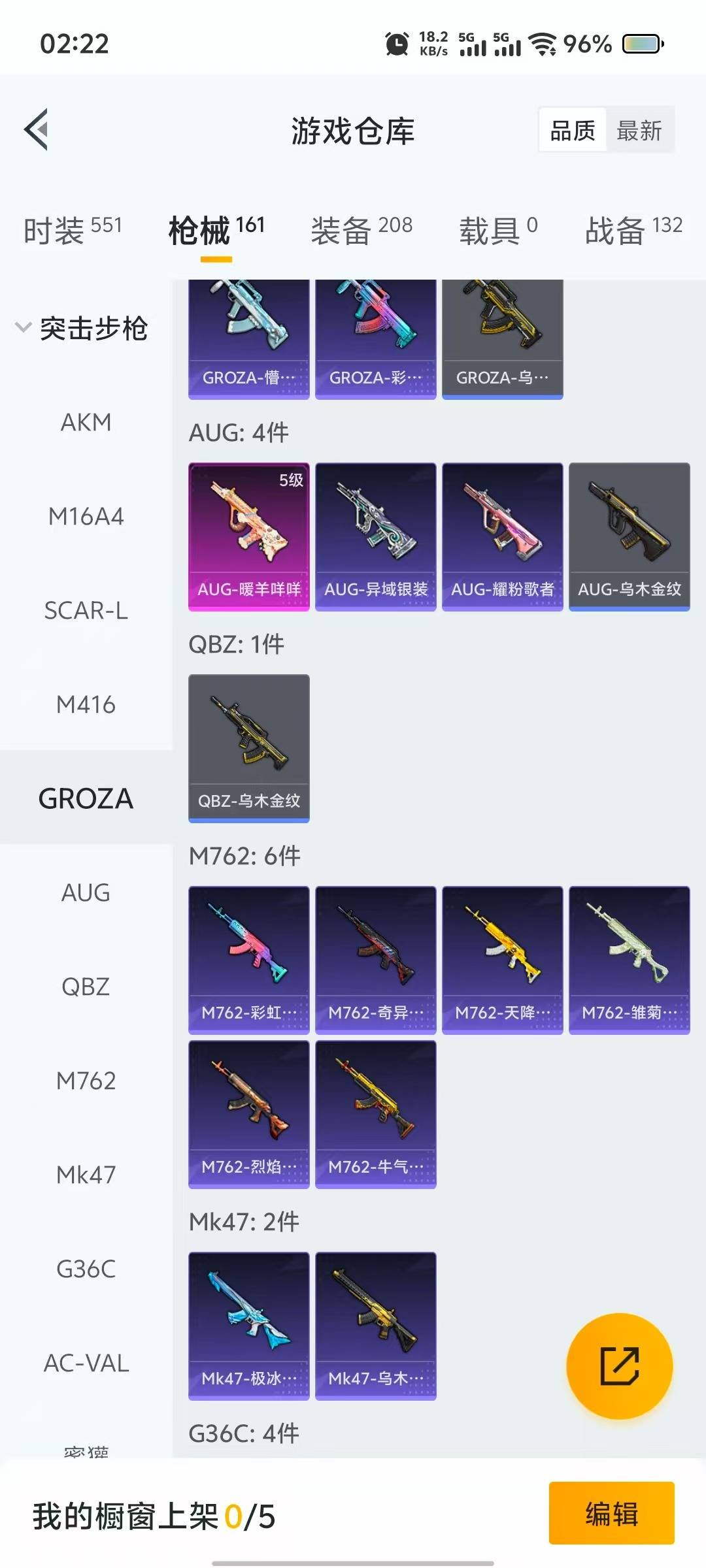Switch to the 装备 tab
706x1568 pixels.
tap(361, 229)
